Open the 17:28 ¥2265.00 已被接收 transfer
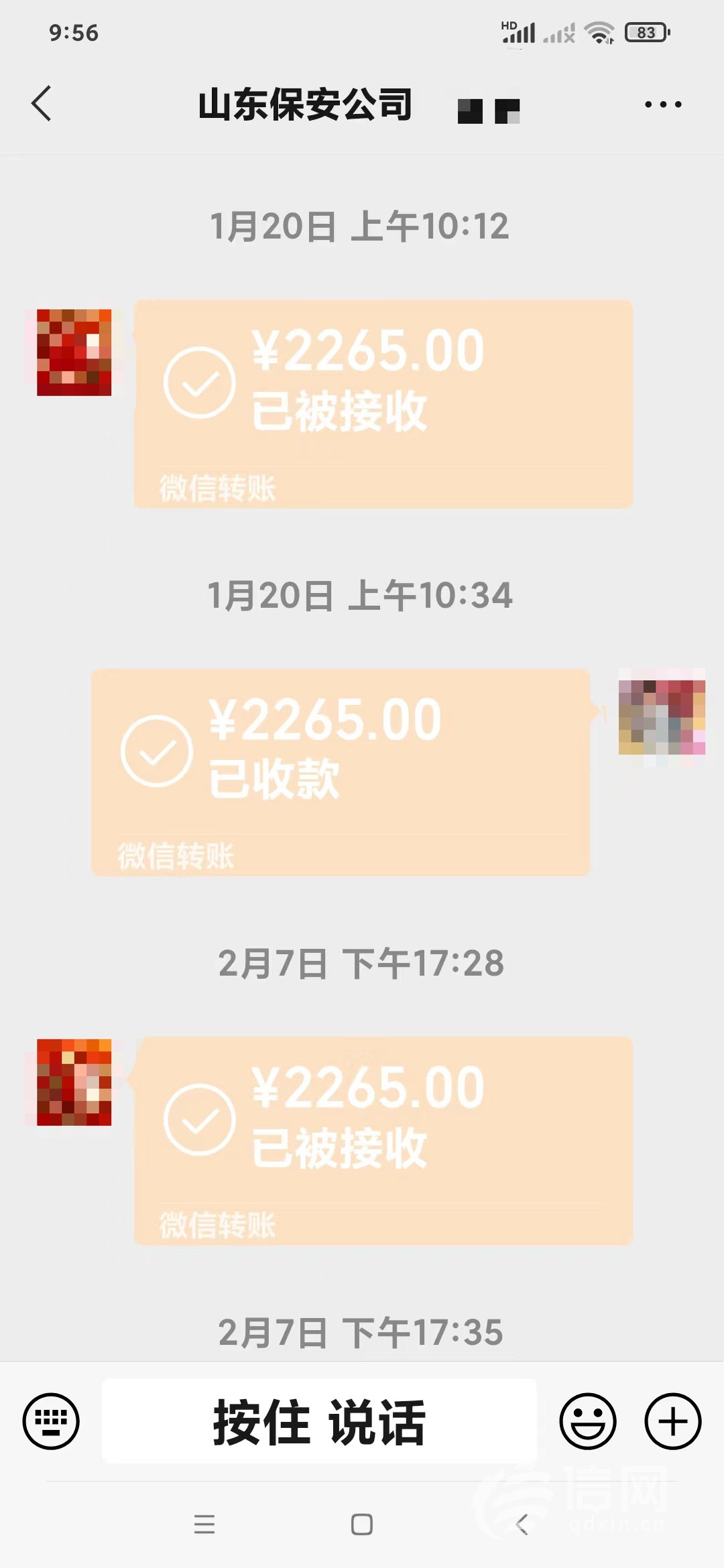 coord(383,1140)
